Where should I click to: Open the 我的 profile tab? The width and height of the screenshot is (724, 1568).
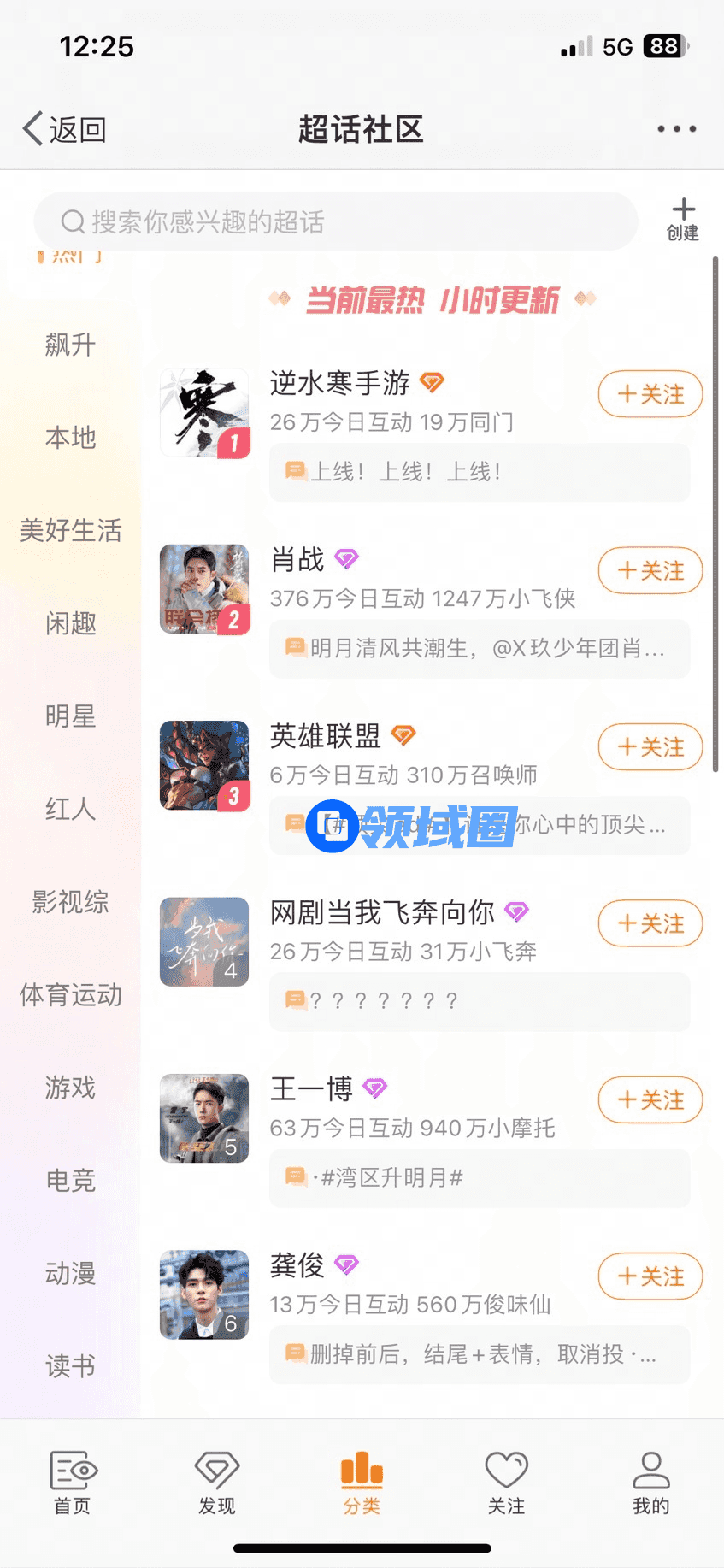pyautogui.click(x=650, y=1483)
